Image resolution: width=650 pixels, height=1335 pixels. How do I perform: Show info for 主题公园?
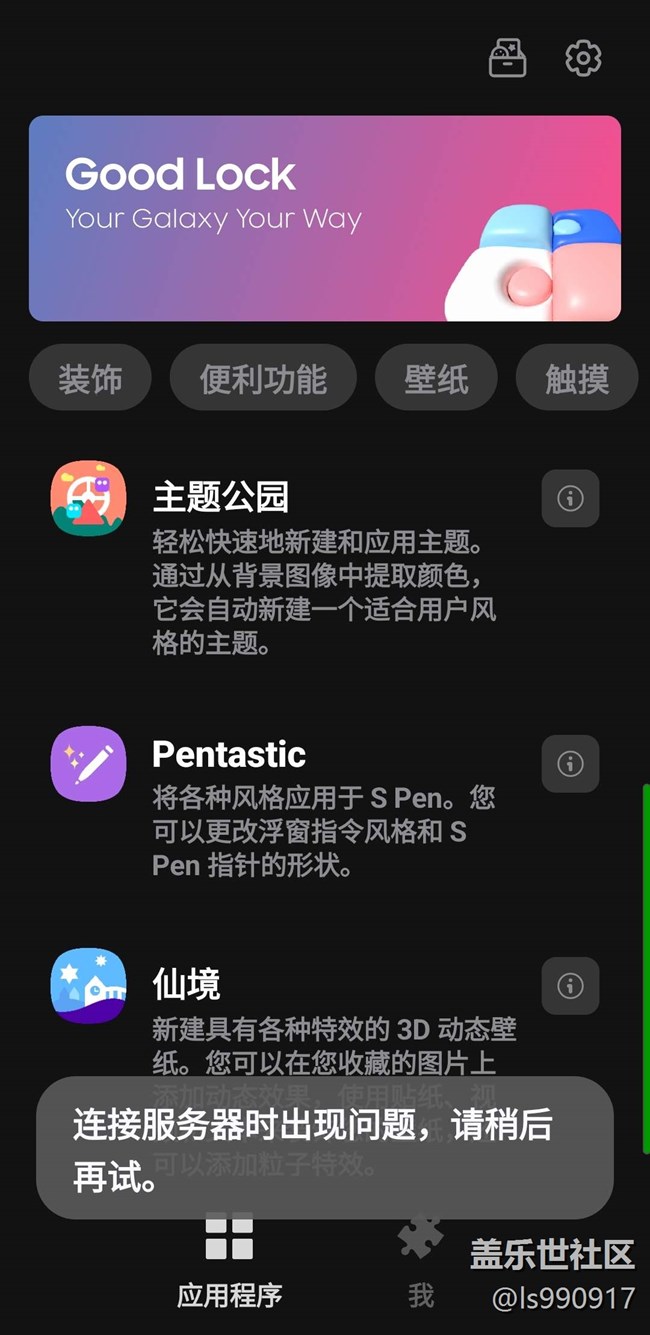[x=570, y=498]
